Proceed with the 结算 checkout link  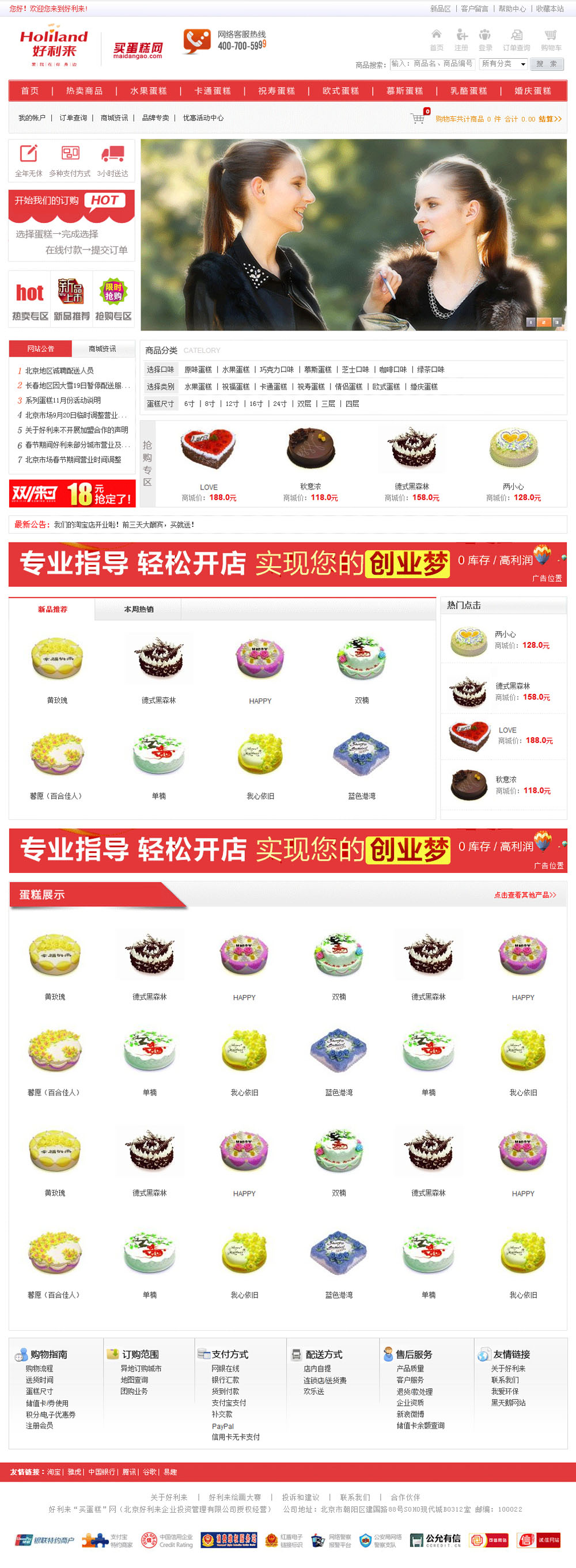(550, 119)
